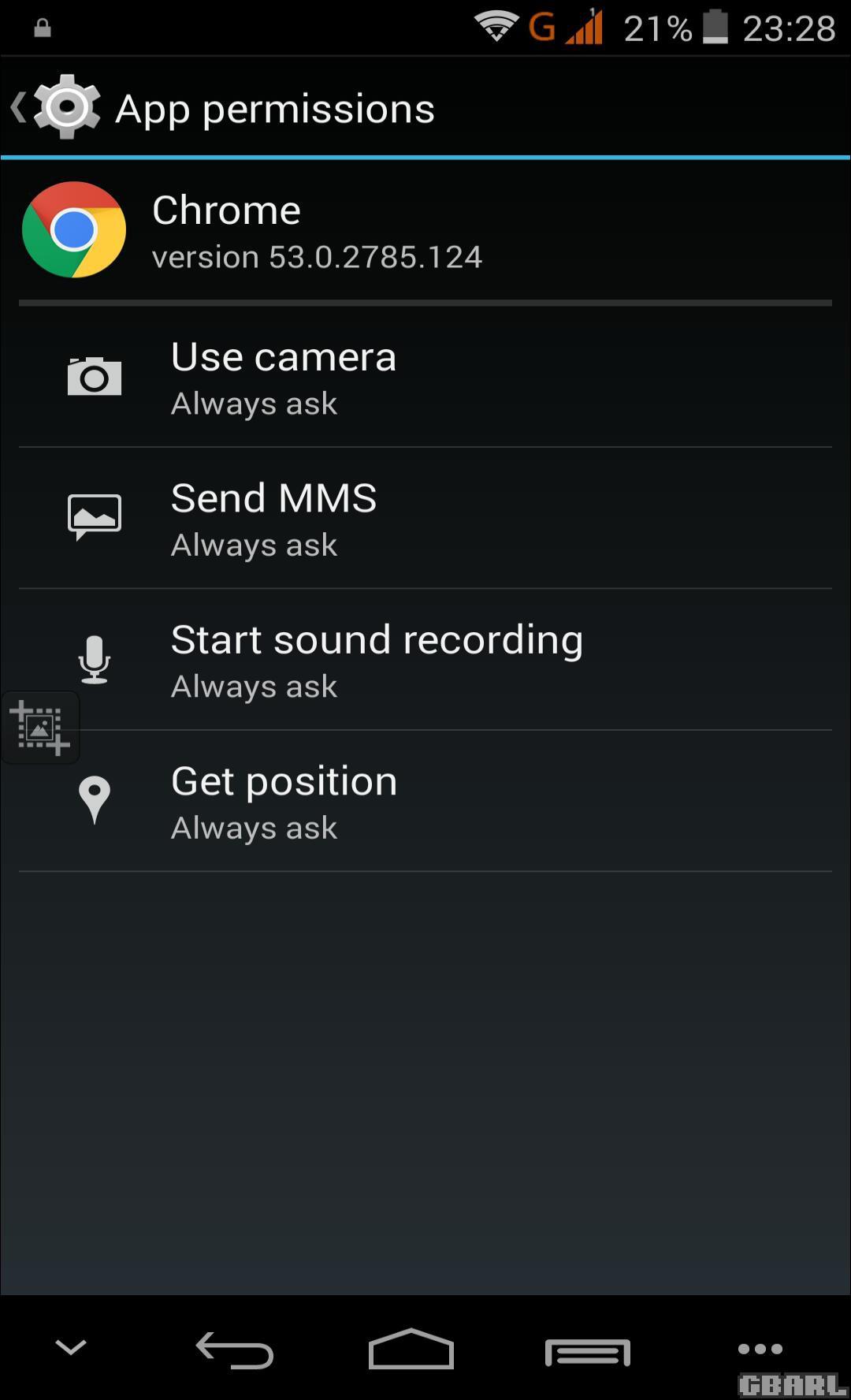This screenshot has height=1400, width=851.
Task: Open the recent apps button
Action: (588, 1351)
